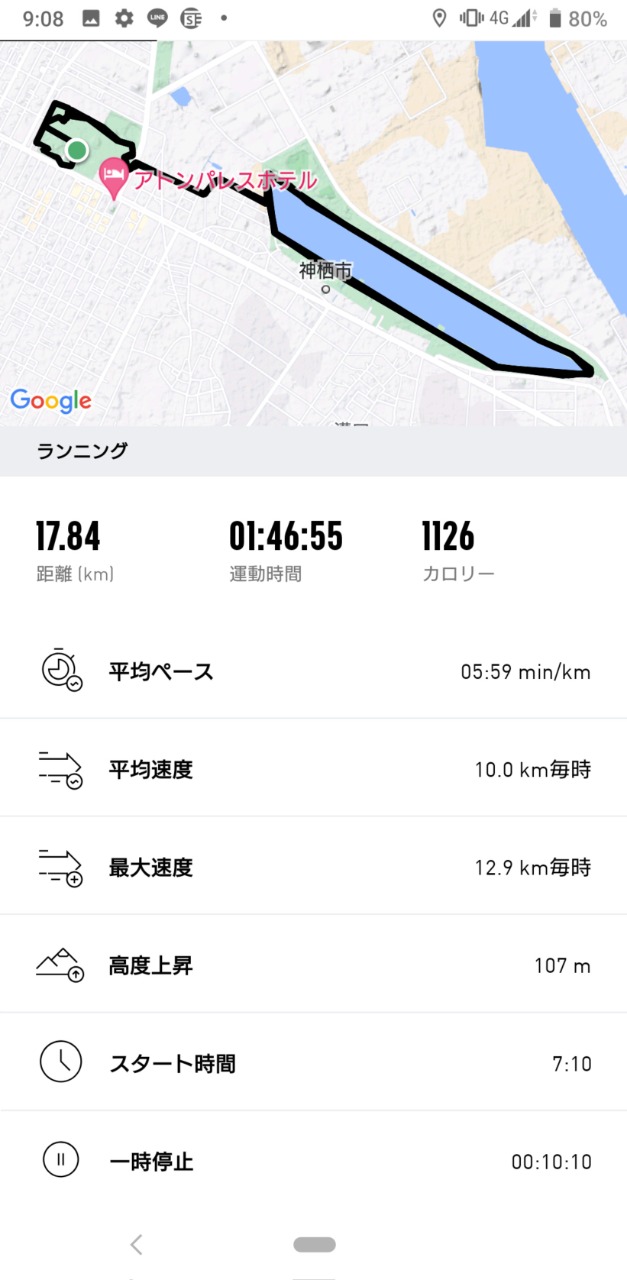Tap the home pill in navigation bar
This screenshot has width=627, height=1280.
(314, 1244)
